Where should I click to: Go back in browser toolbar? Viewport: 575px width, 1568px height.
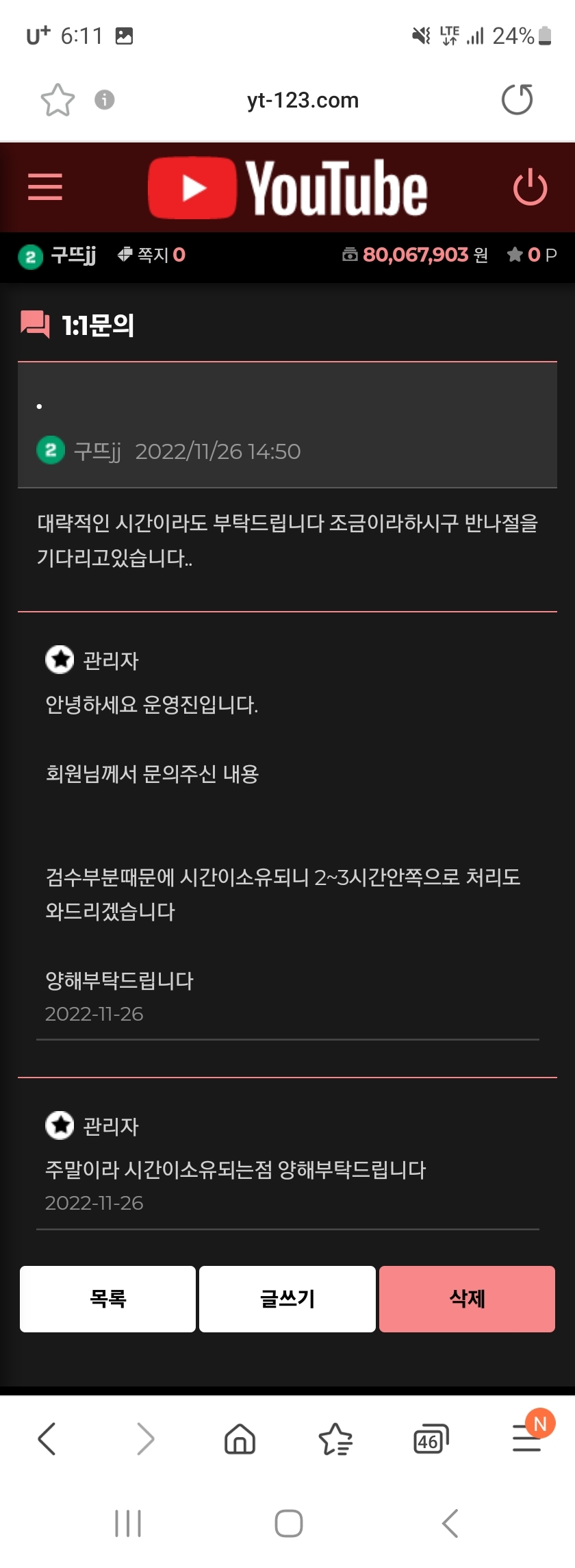(47, 1439)
